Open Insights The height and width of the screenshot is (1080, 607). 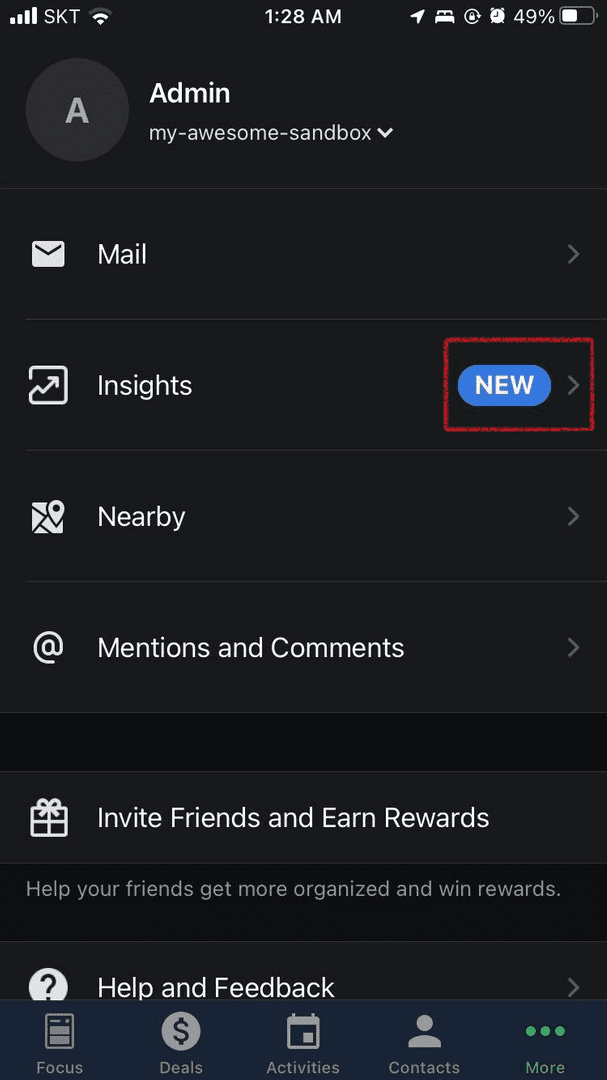coord(303,385)
